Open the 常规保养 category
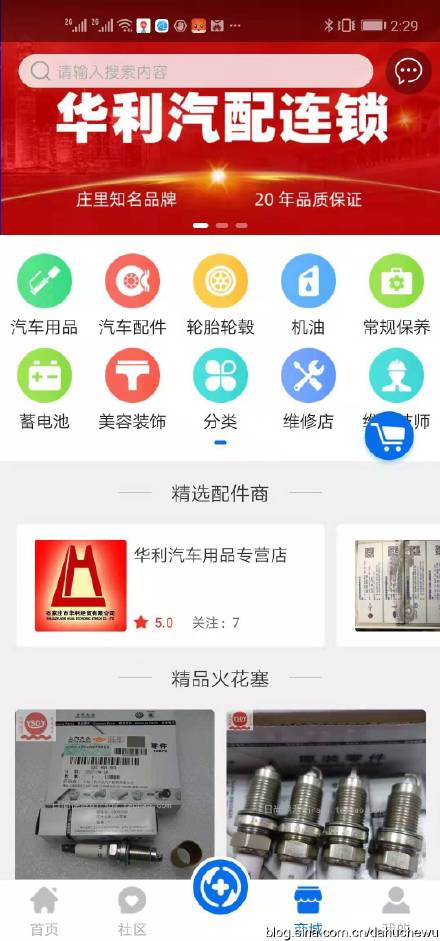This screenshot has width=440, height=941. pyautogui.click(x=396, y=295)
